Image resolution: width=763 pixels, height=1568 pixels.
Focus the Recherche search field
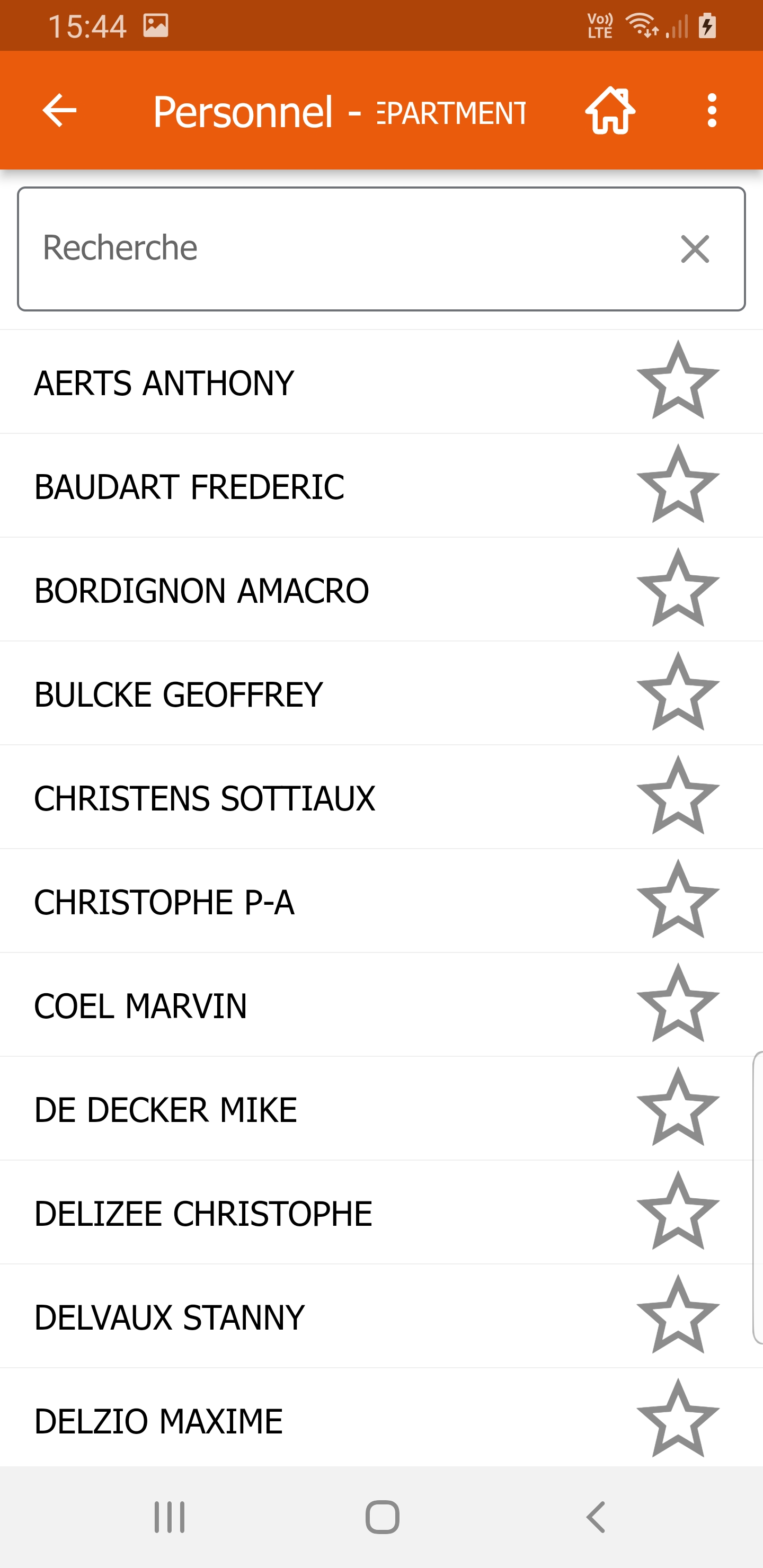pos(341,248)
